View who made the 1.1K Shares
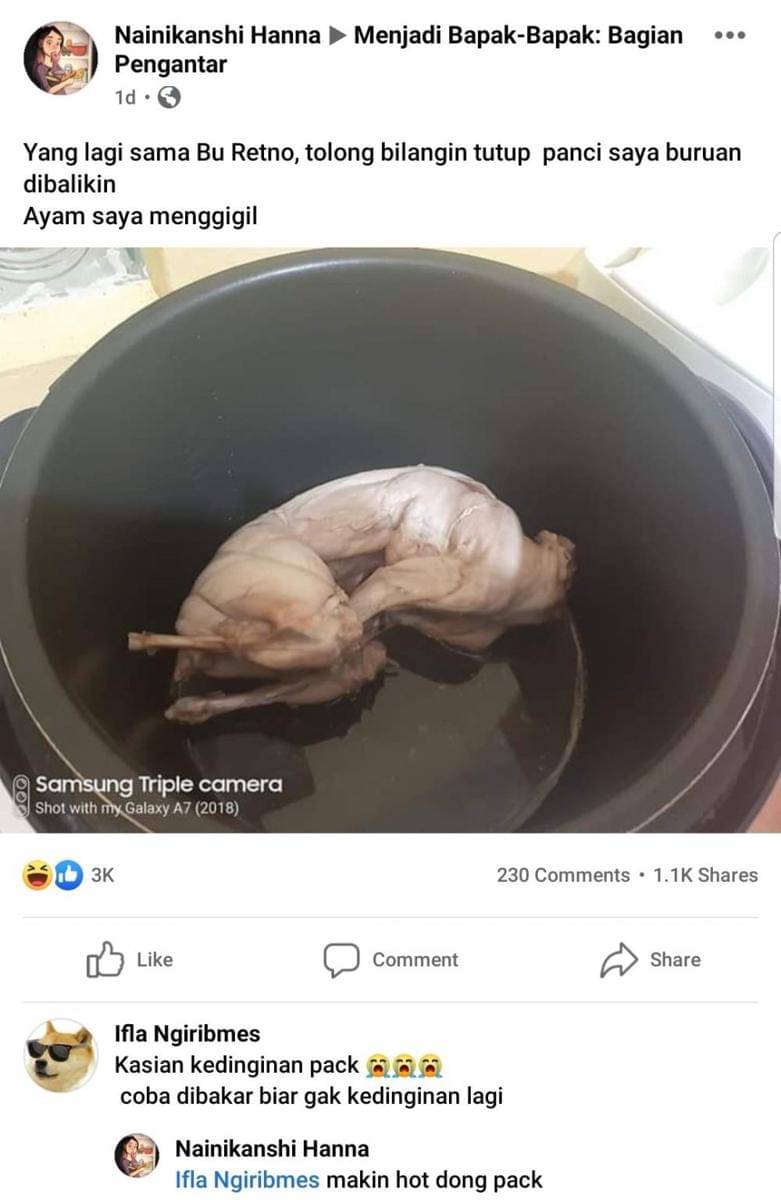The height and width of the screenshot is (1200, 781). click(x=705, y=875)
